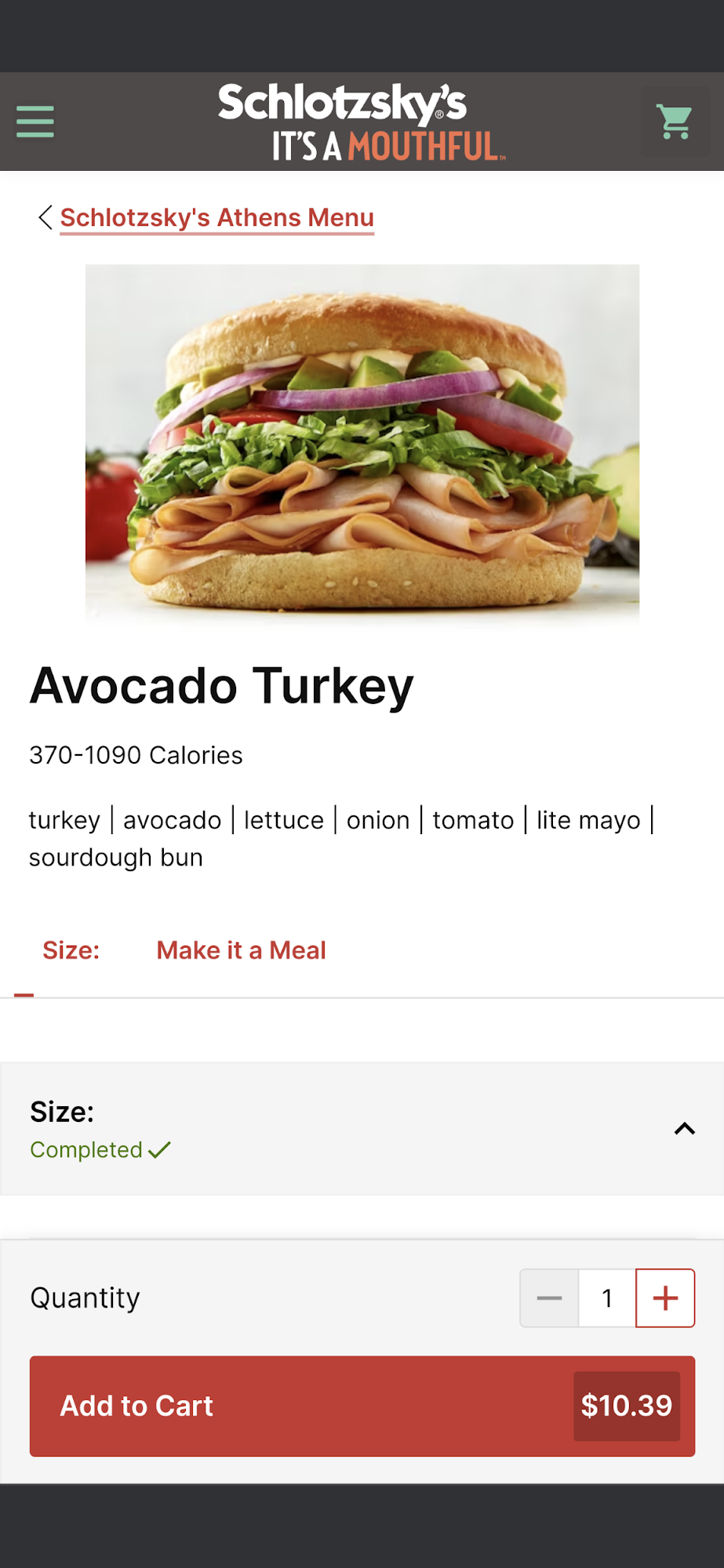The image size is (724, 1568).
Task: Click the Avocado Turkey title
Action: click(x=220, y=686)
